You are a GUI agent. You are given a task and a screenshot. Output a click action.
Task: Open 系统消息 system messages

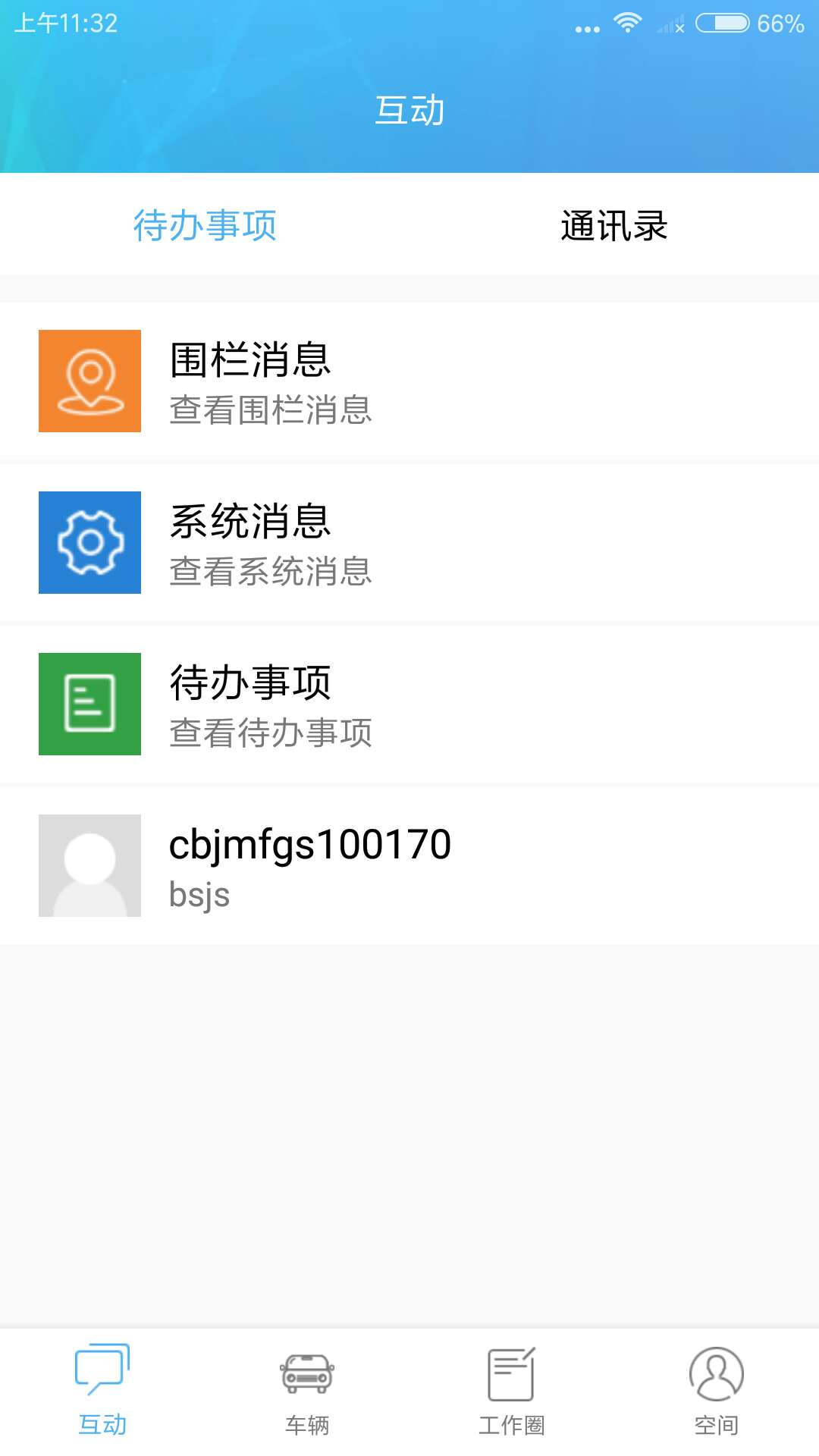click(x=409, y=543)
